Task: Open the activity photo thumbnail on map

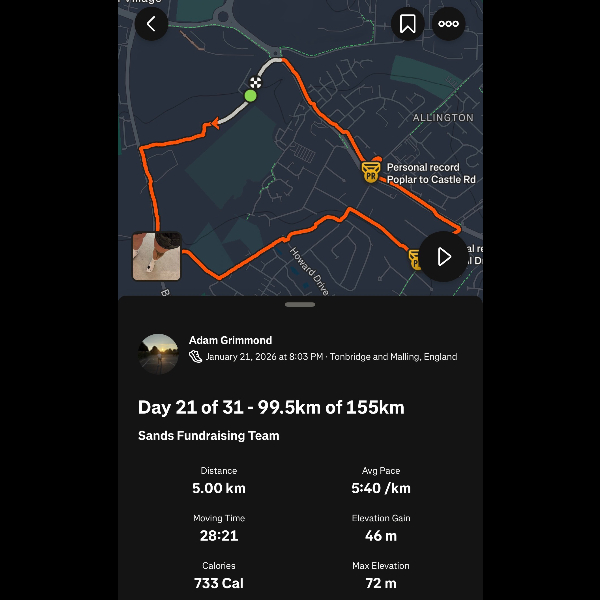Action: coord(157,257)
